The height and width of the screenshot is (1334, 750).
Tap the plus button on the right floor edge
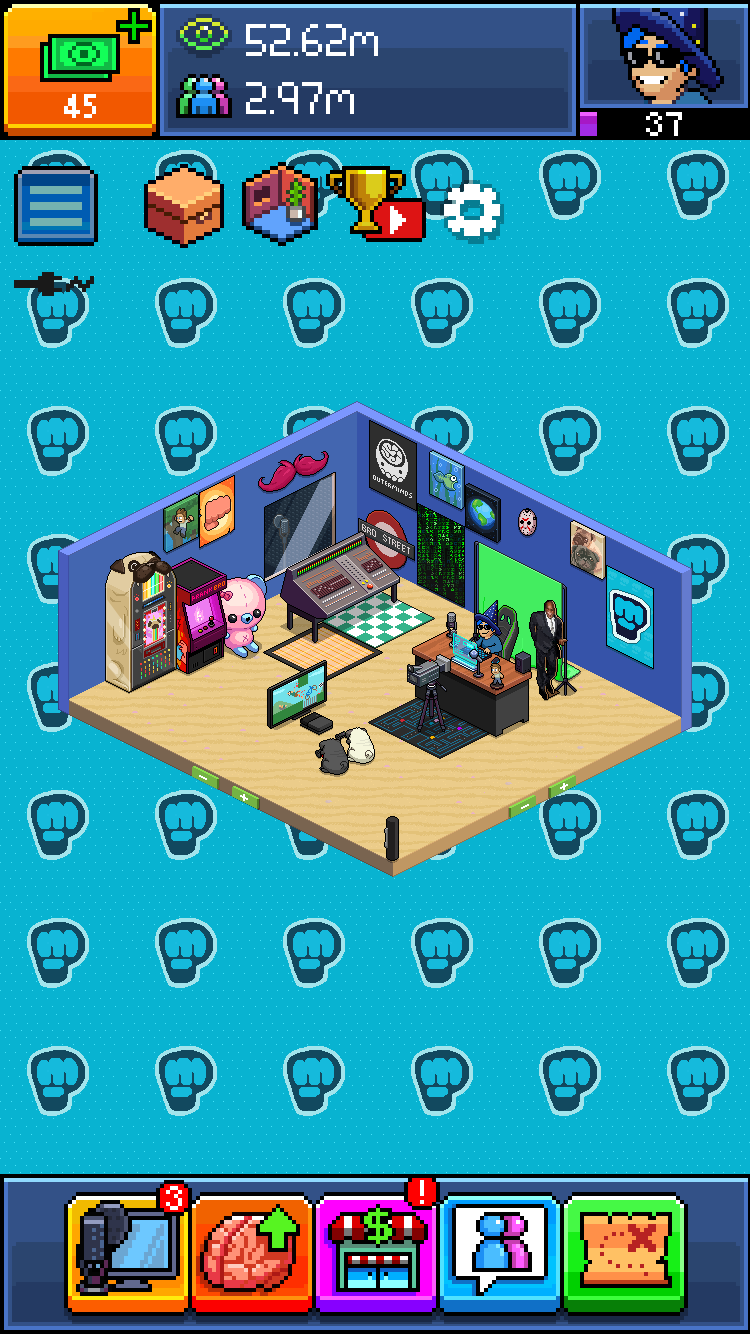[562, 786]
